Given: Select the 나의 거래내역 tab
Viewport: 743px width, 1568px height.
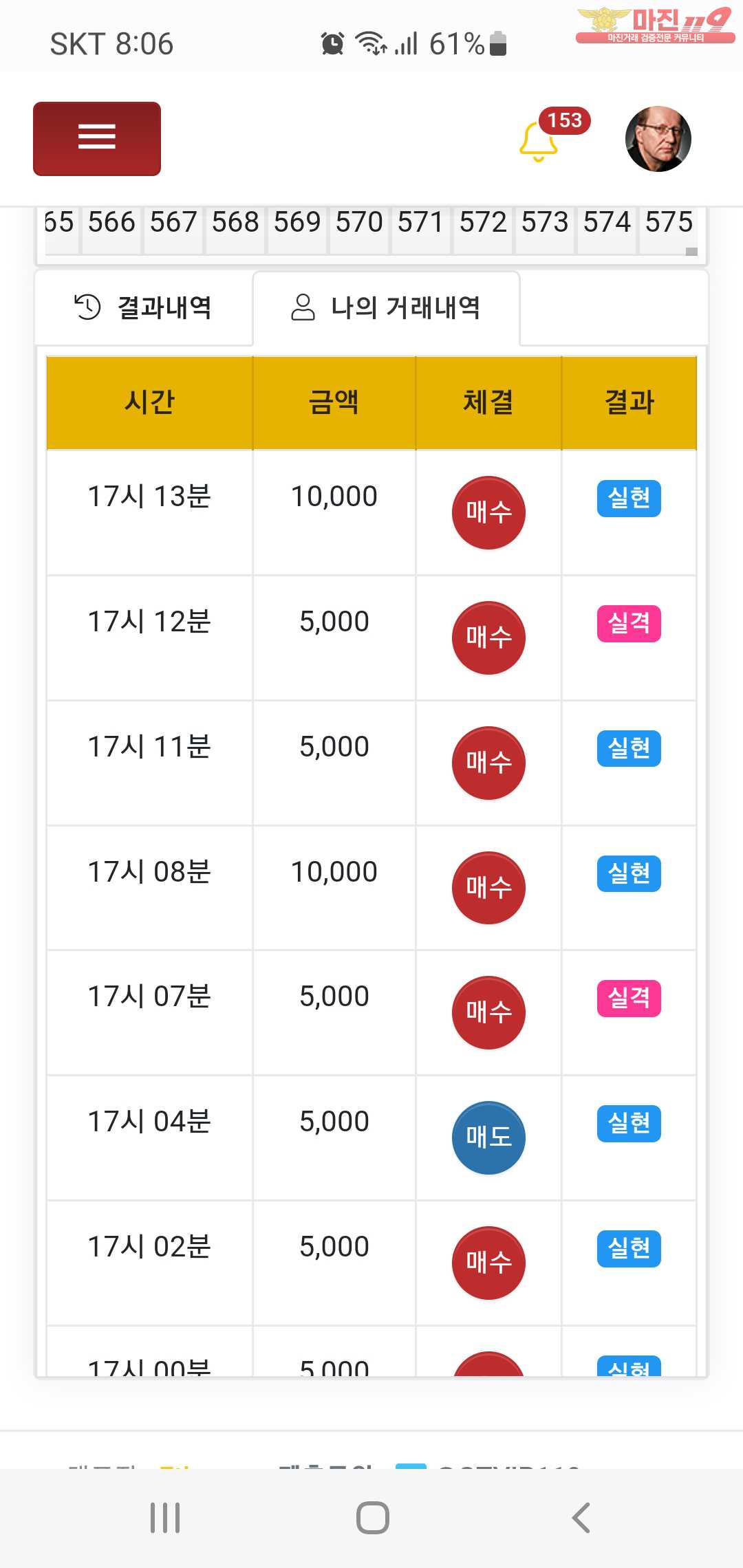Looking at the screenshot, I should 386,307.
